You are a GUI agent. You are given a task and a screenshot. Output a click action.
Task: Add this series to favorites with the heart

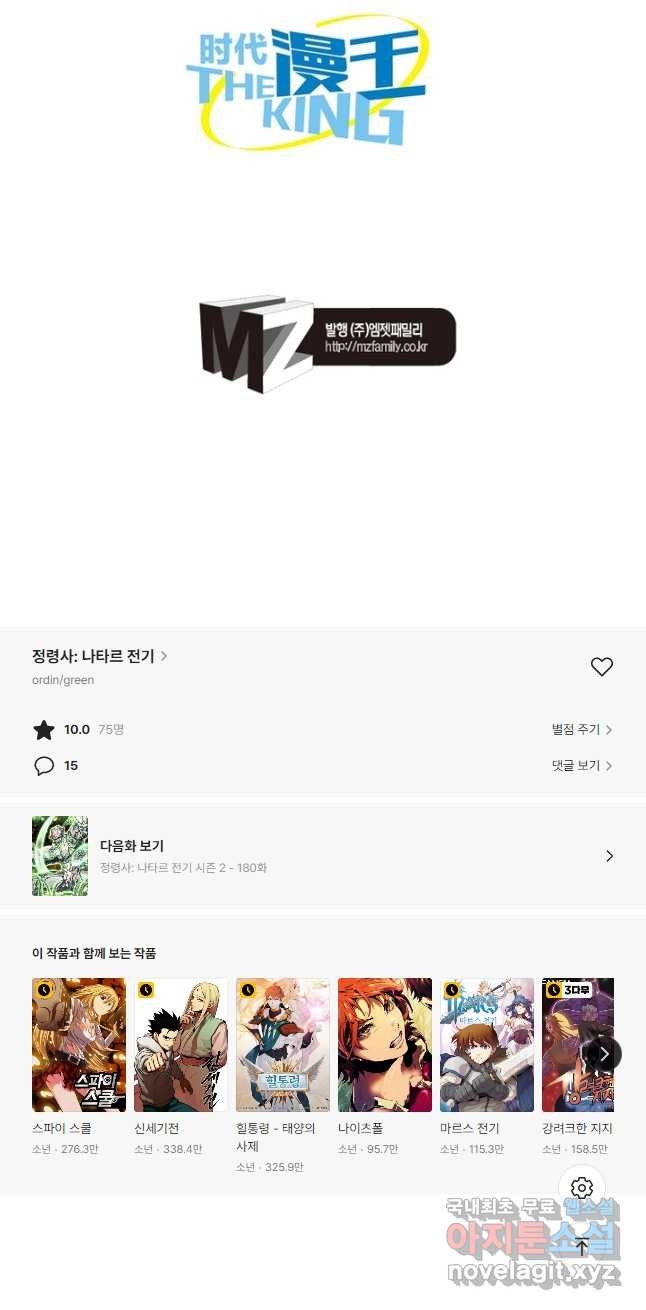[601, 667]
